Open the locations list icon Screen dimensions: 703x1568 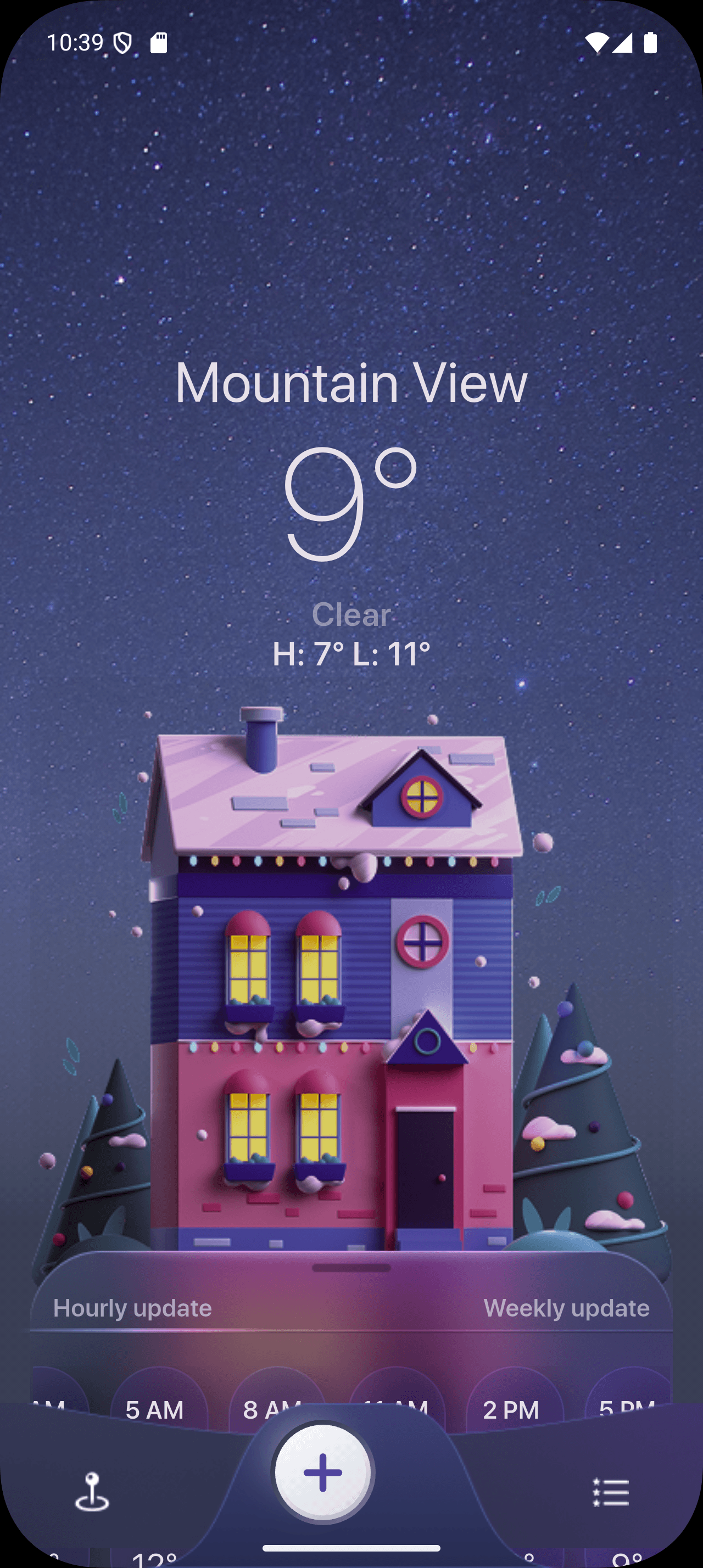pos(612,1490)
